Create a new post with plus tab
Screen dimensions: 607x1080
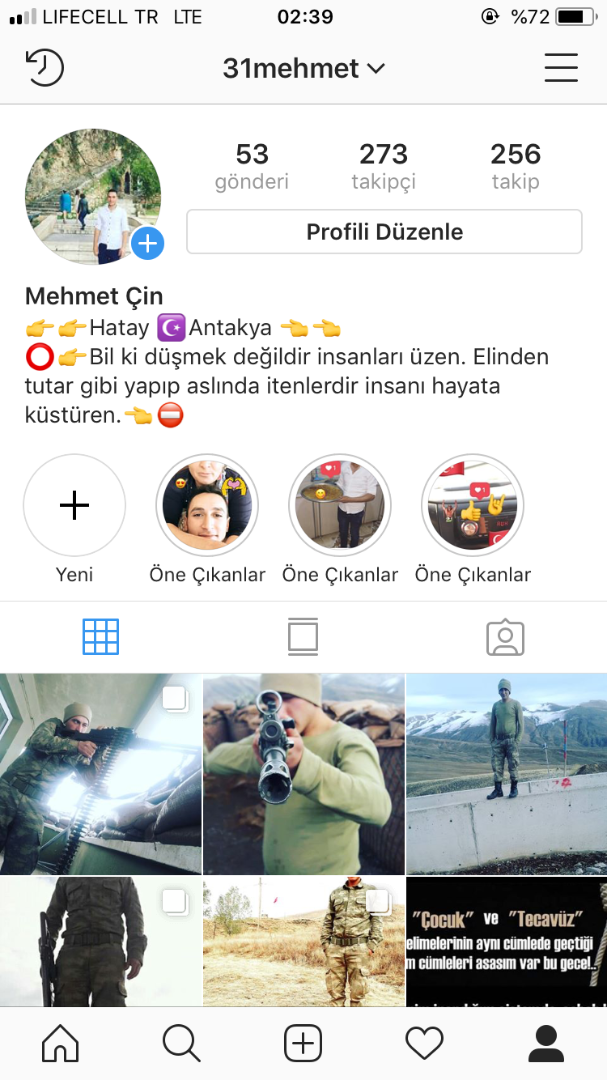pyautogui.click(x=303, y=1044)
